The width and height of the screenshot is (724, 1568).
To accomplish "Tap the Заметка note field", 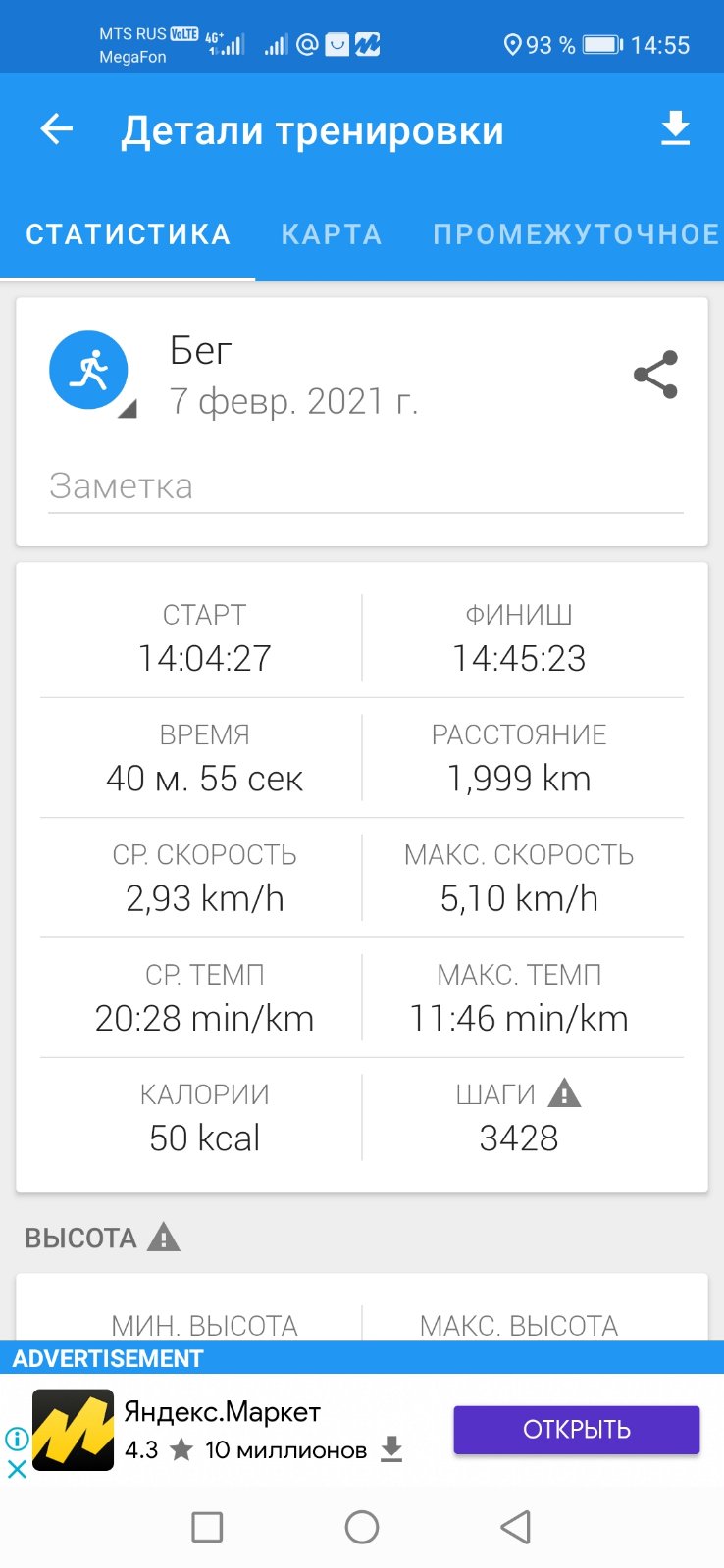I will [x=365, y=486].
